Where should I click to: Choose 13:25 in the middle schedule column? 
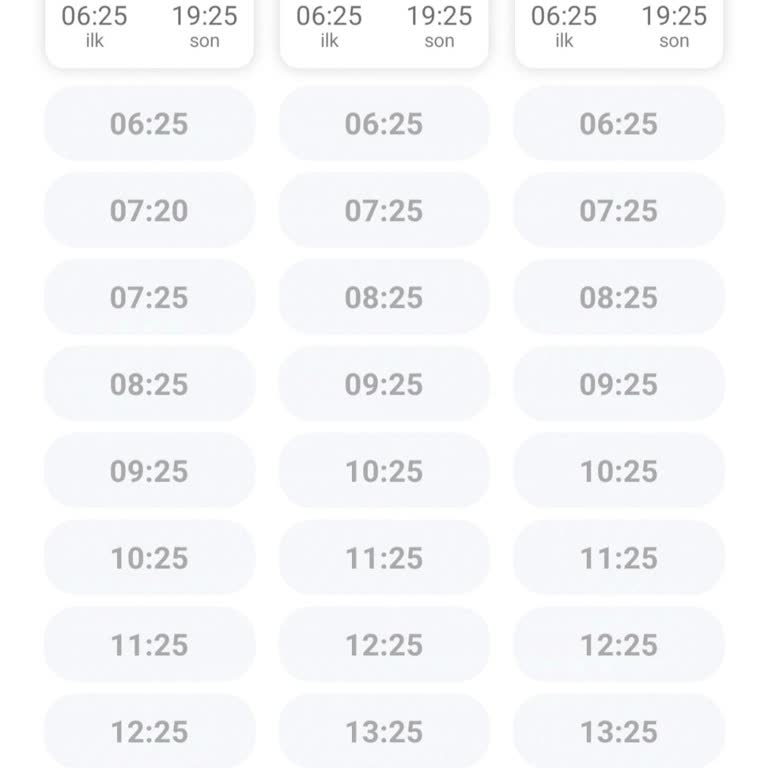[384, 732]
